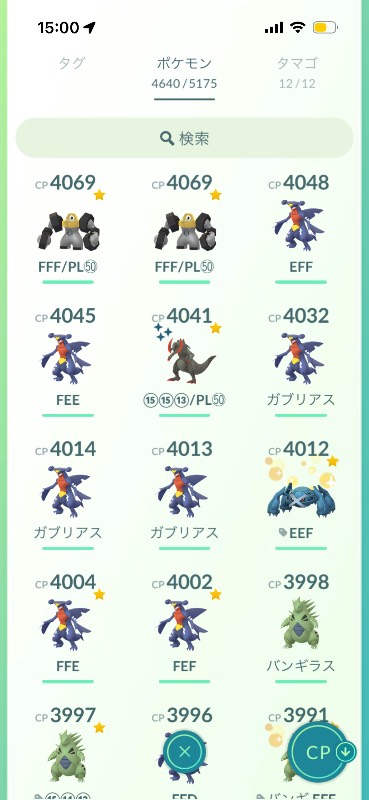Select the ポケモン tab

[x=184, y=71]
